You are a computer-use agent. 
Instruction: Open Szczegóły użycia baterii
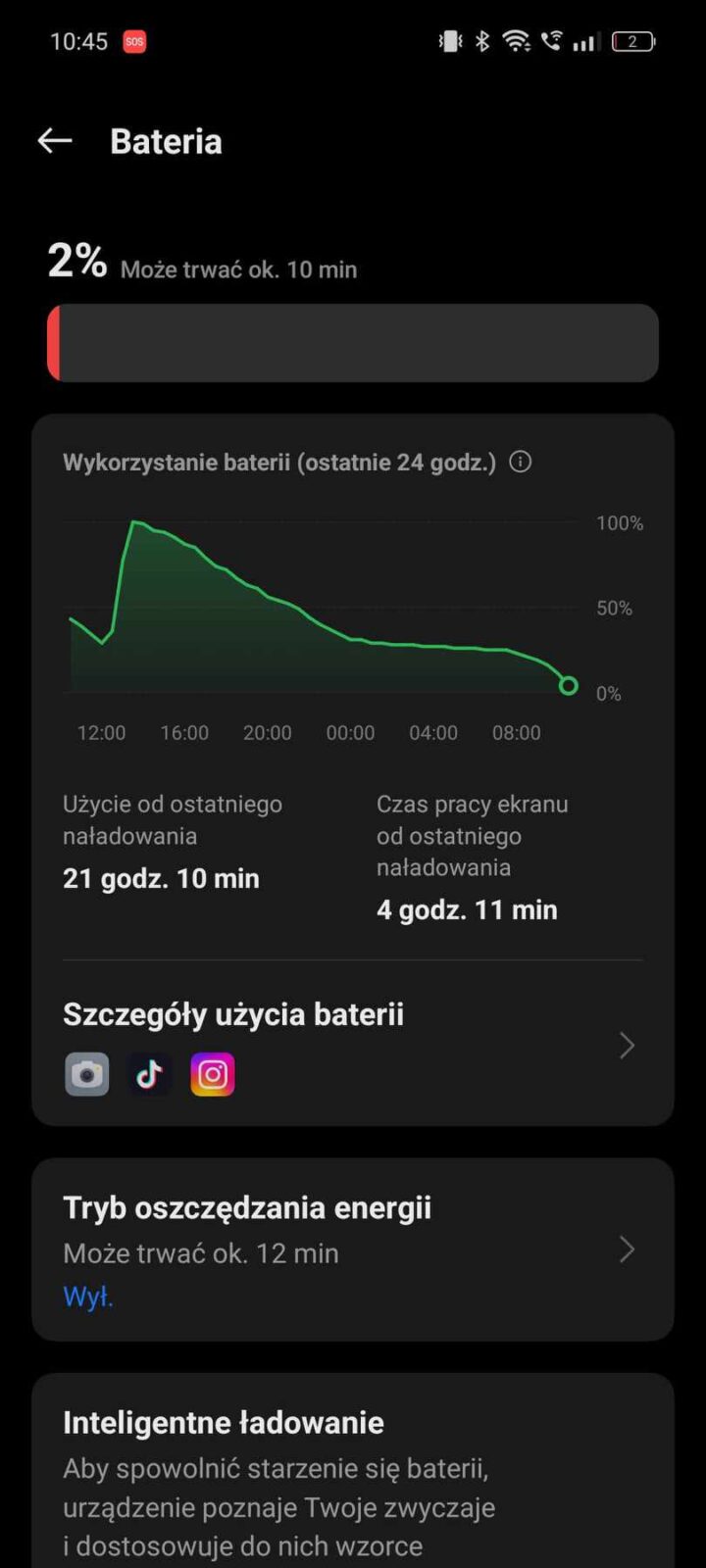351,1045
